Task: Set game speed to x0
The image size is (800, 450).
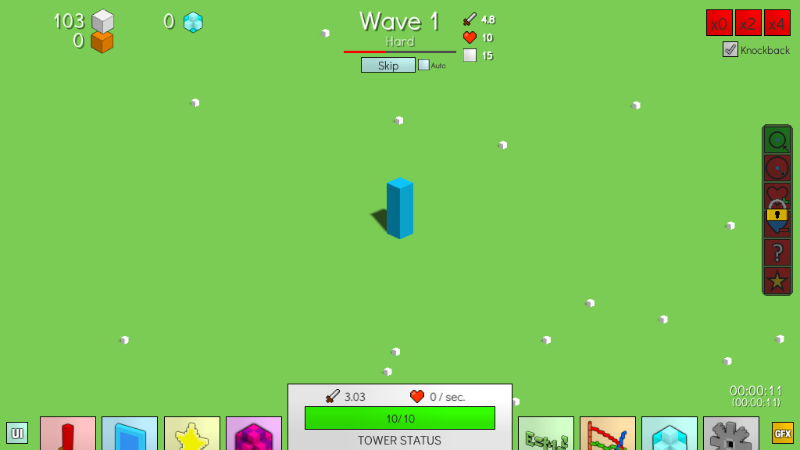Action: pos(719,23)
